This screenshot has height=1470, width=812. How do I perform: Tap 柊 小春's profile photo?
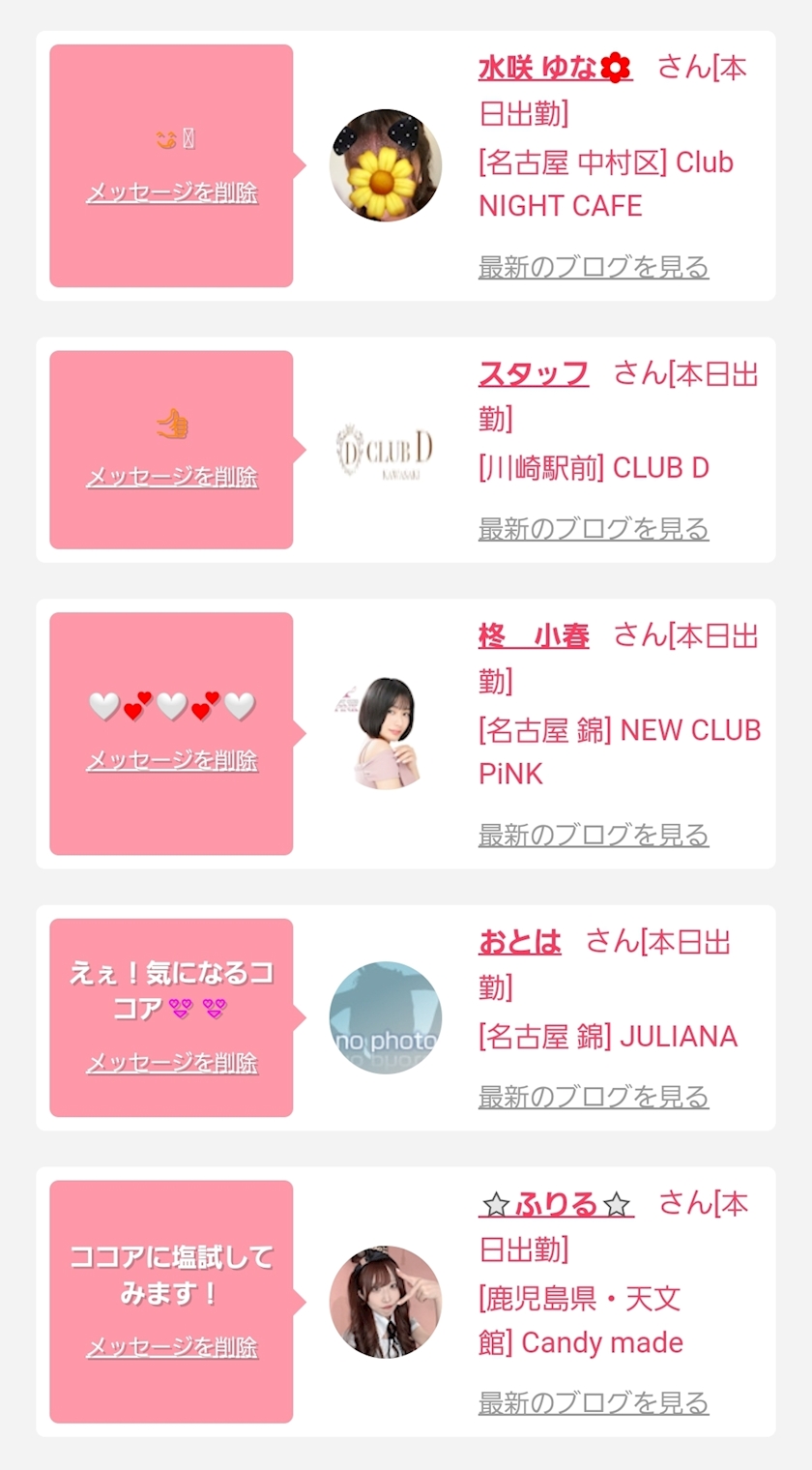(385, 733)
